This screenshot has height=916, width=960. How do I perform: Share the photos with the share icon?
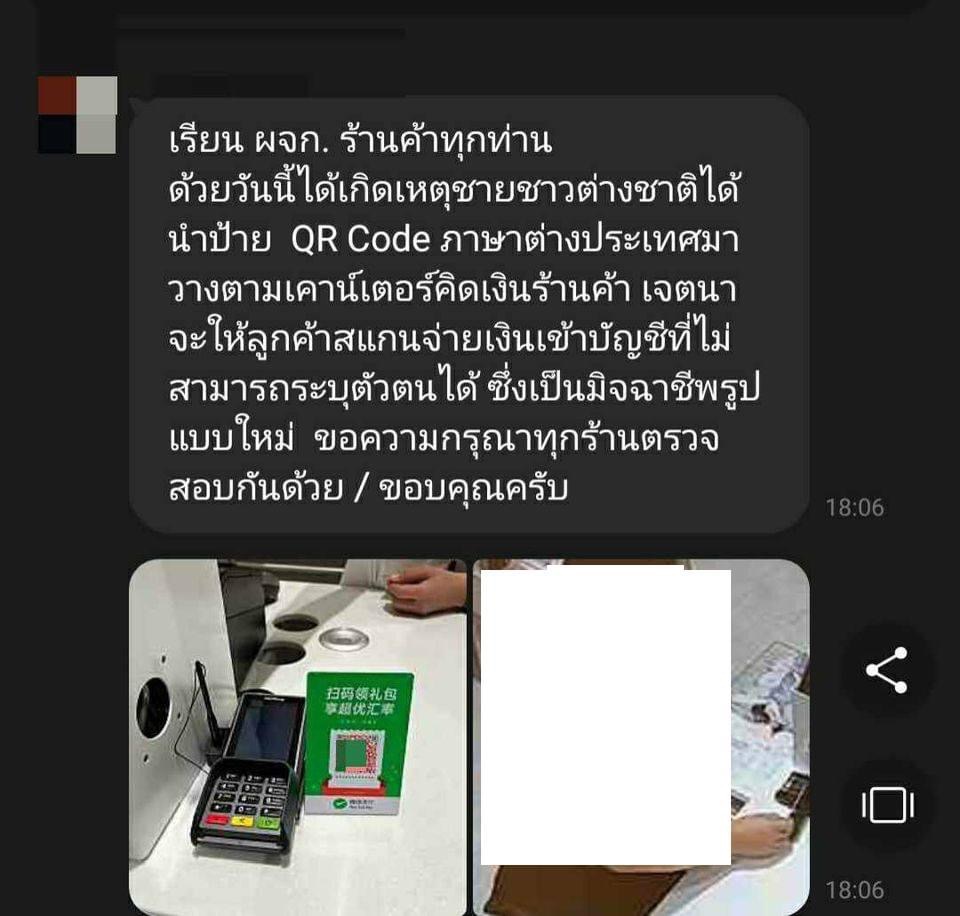pyautogui.click(x=886, y=670)
